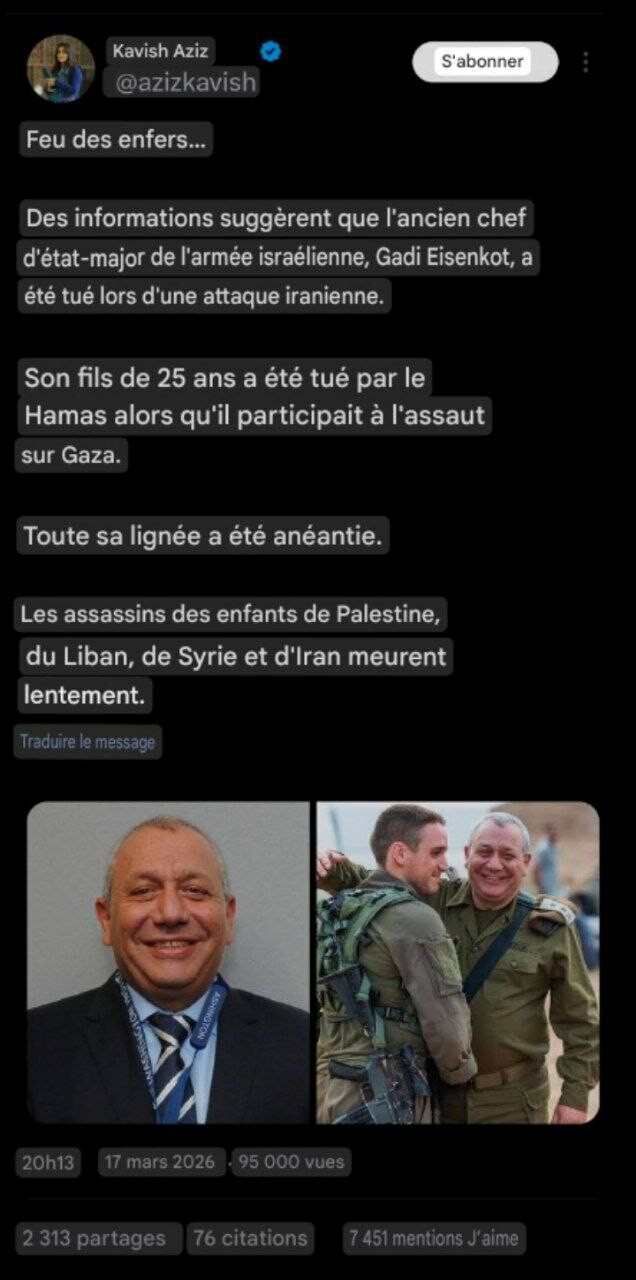The height and width of the screenshot is (1280, 636).
Task: Show the 2 313 partages list
Action: coord(94,1238)
